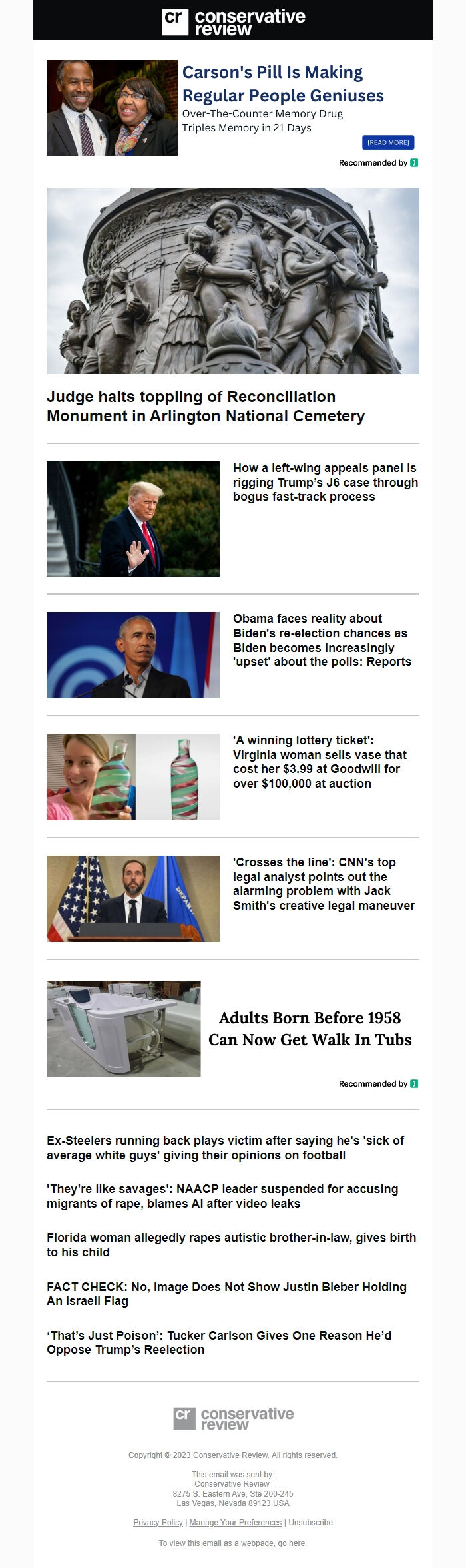Read CNN legal analyst Jack Smith article
The image size is (466, 1568).
pos(324,884)
